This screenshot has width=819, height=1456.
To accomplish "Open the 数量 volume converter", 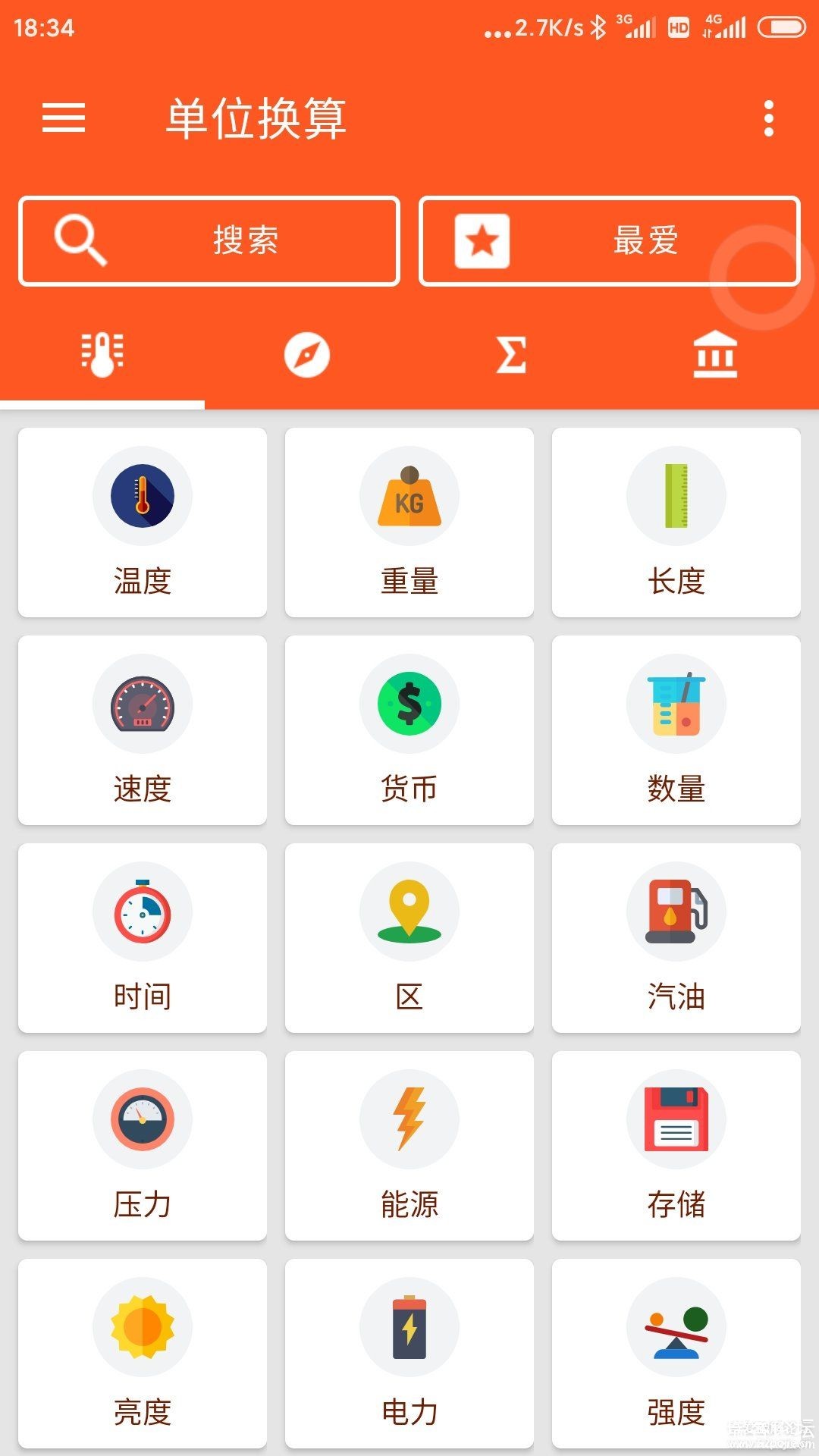I will pyautogui.click(x=676, y=730).
